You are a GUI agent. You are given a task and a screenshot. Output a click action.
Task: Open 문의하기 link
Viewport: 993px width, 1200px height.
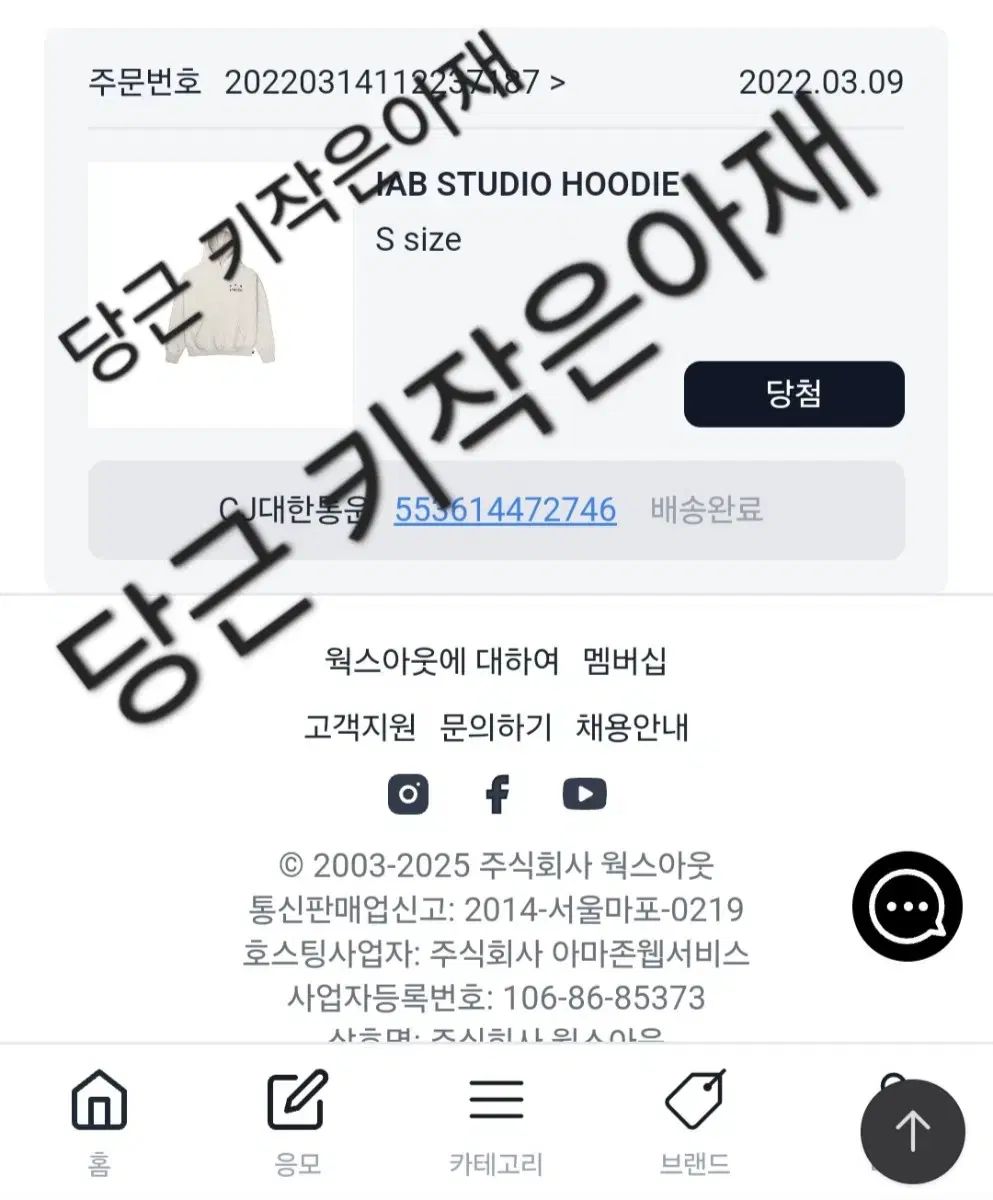pyautogui.click(x=496, y=727)
